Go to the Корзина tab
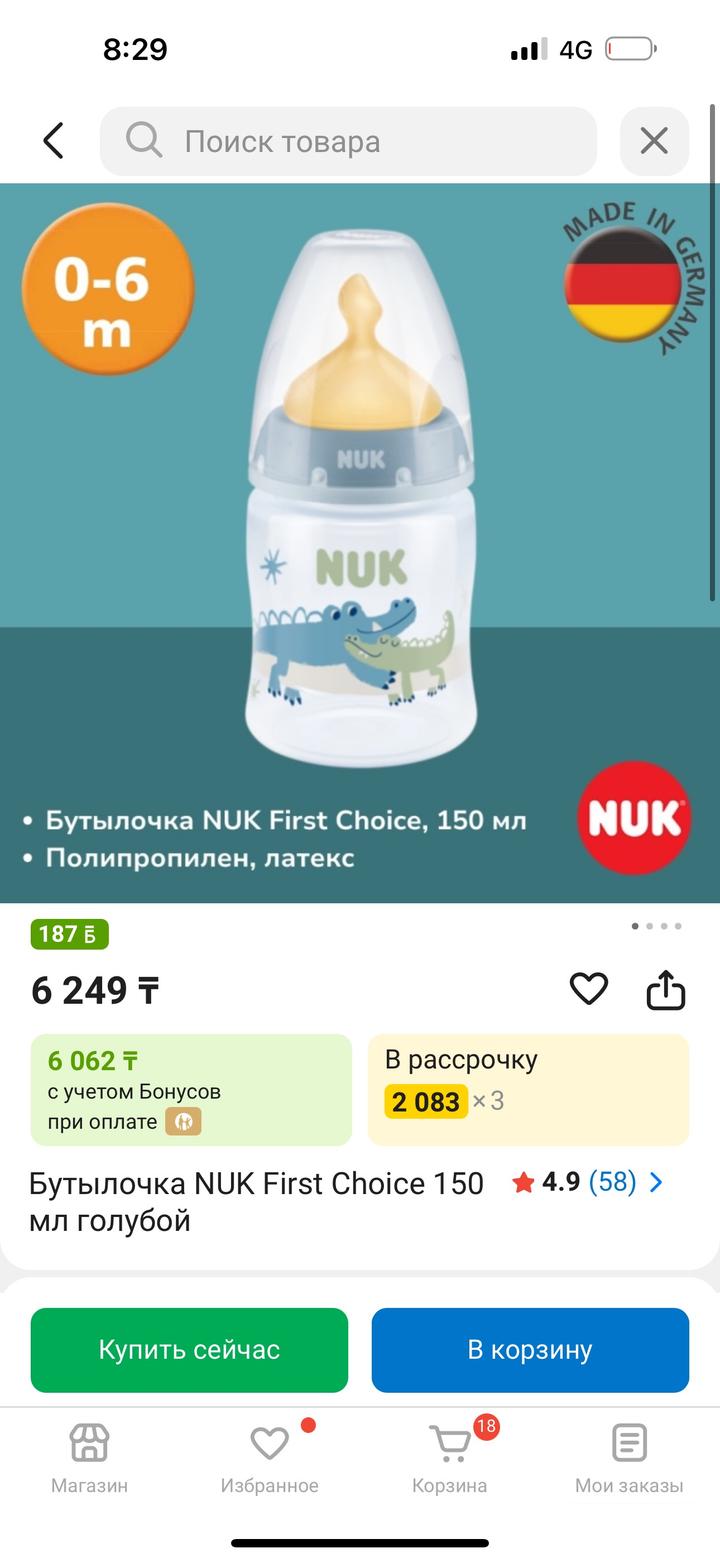The width and height of the screenshot is (720, 1561). tap(450, 1458)
